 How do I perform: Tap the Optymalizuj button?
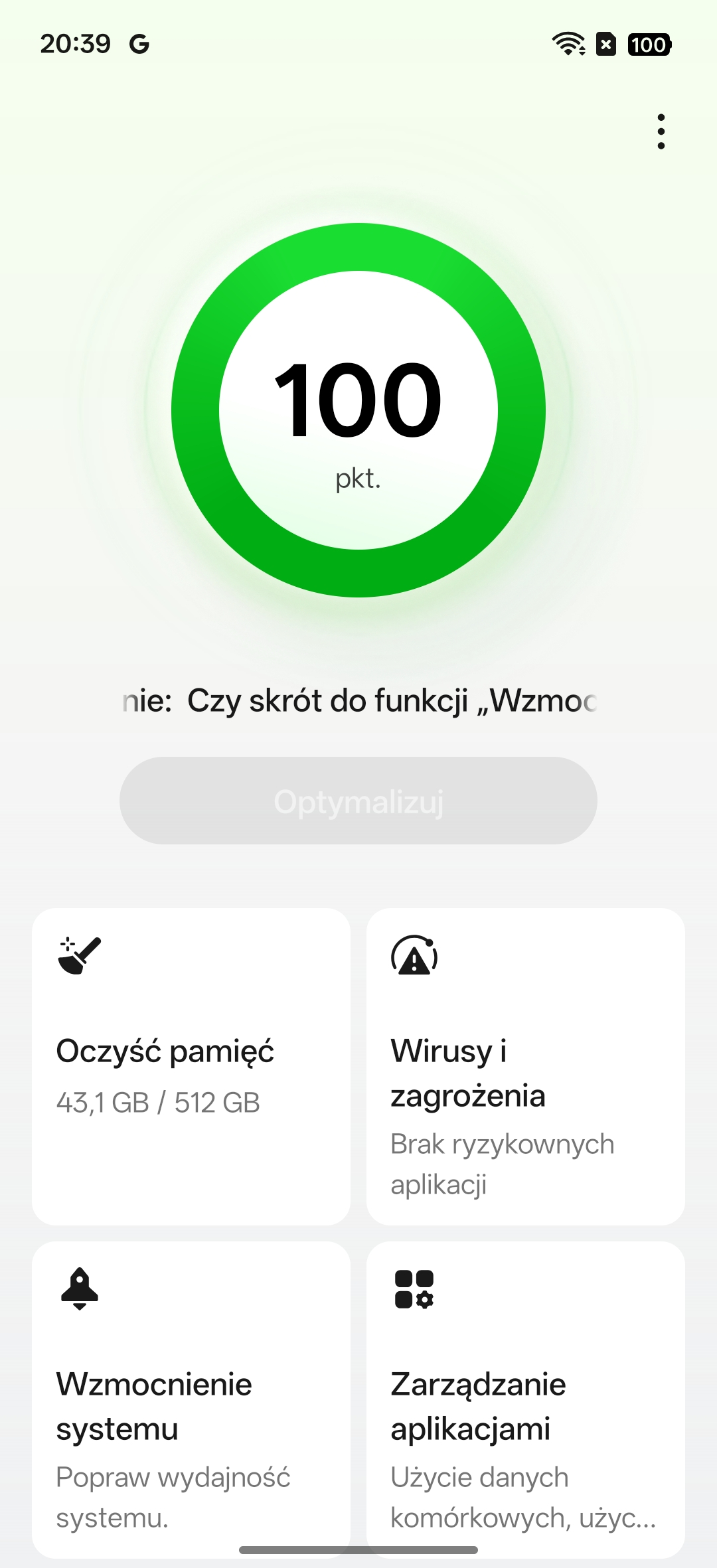point(358,801)
